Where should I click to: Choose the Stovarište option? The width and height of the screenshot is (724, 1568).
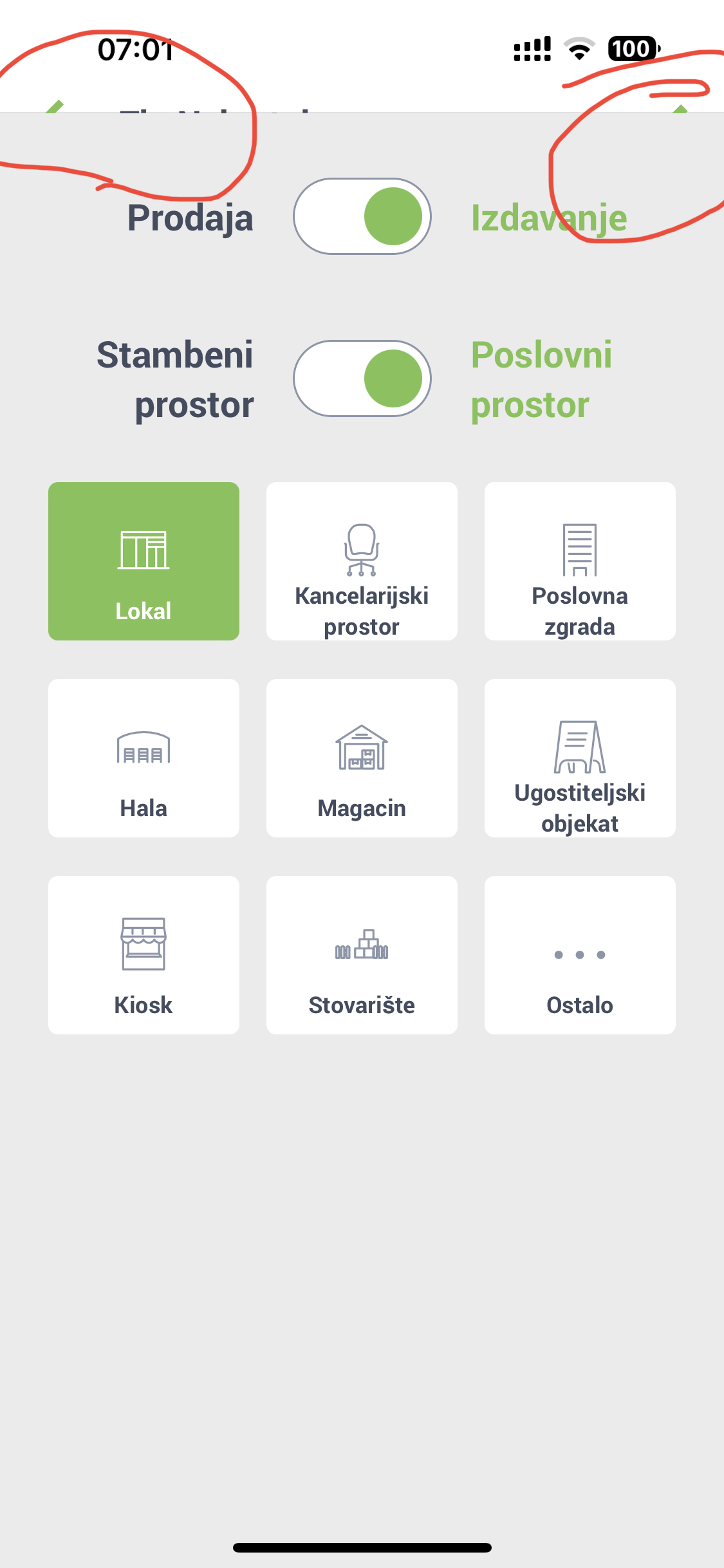362,955
